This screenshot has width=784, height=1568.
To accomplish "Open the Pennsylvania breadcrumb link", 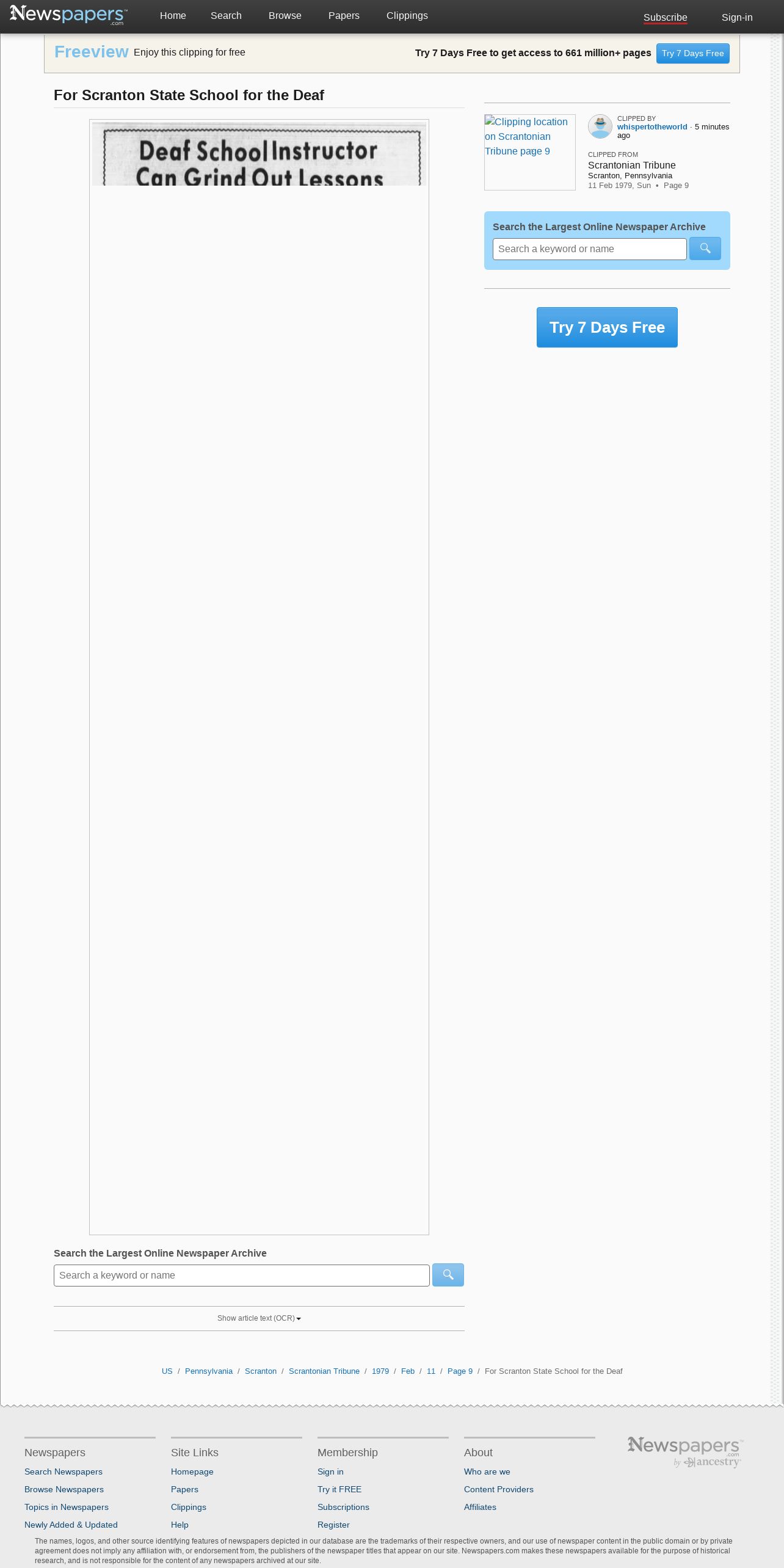I will 209,1371.
